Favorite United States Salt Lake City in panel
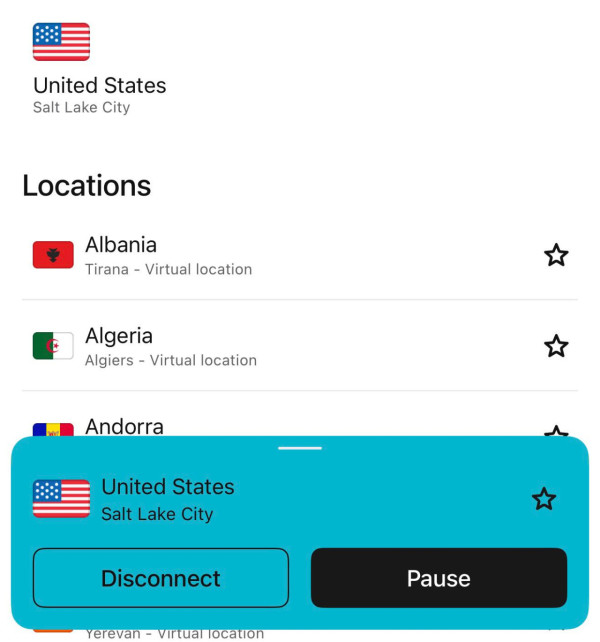This screenshot has height=642, width=600. (x=543, y=499)
